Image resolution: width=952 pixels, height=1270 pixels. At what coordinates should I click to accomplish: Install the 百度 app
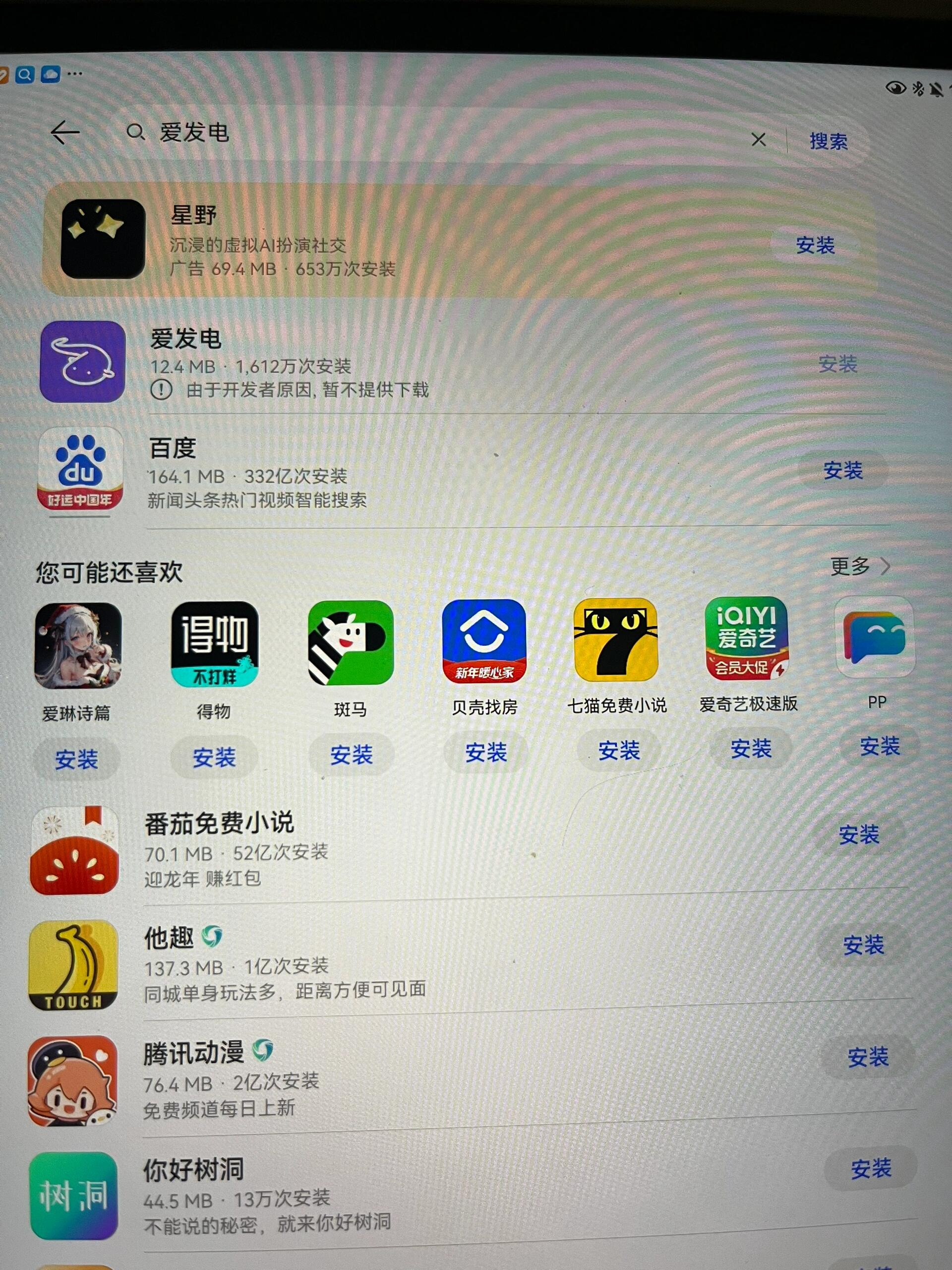842,471
